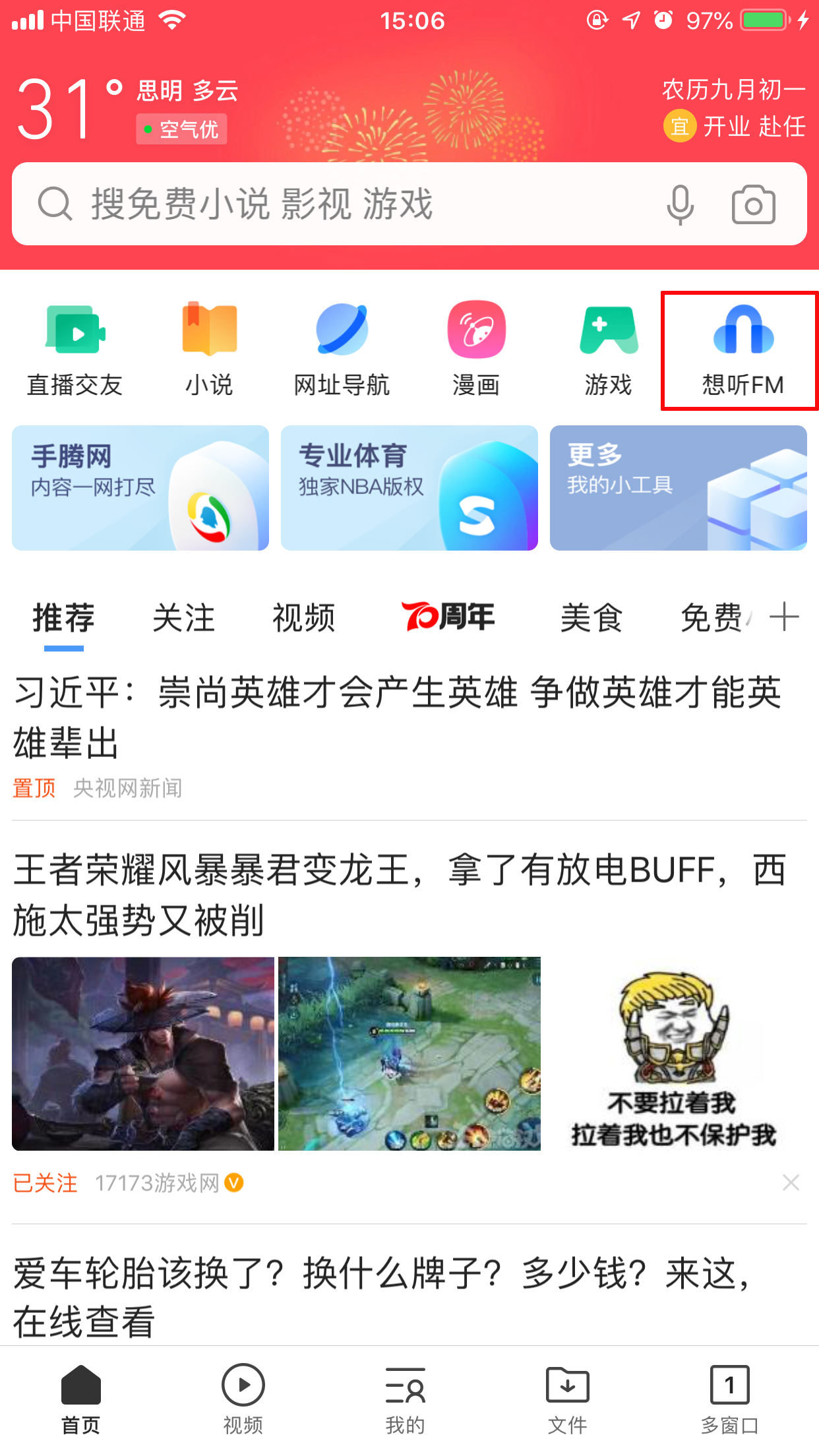The height and width of the screenshot is (1456, 819).
Task: Select the 网址导航 navigation icon
Action: [x=342, y=346]
